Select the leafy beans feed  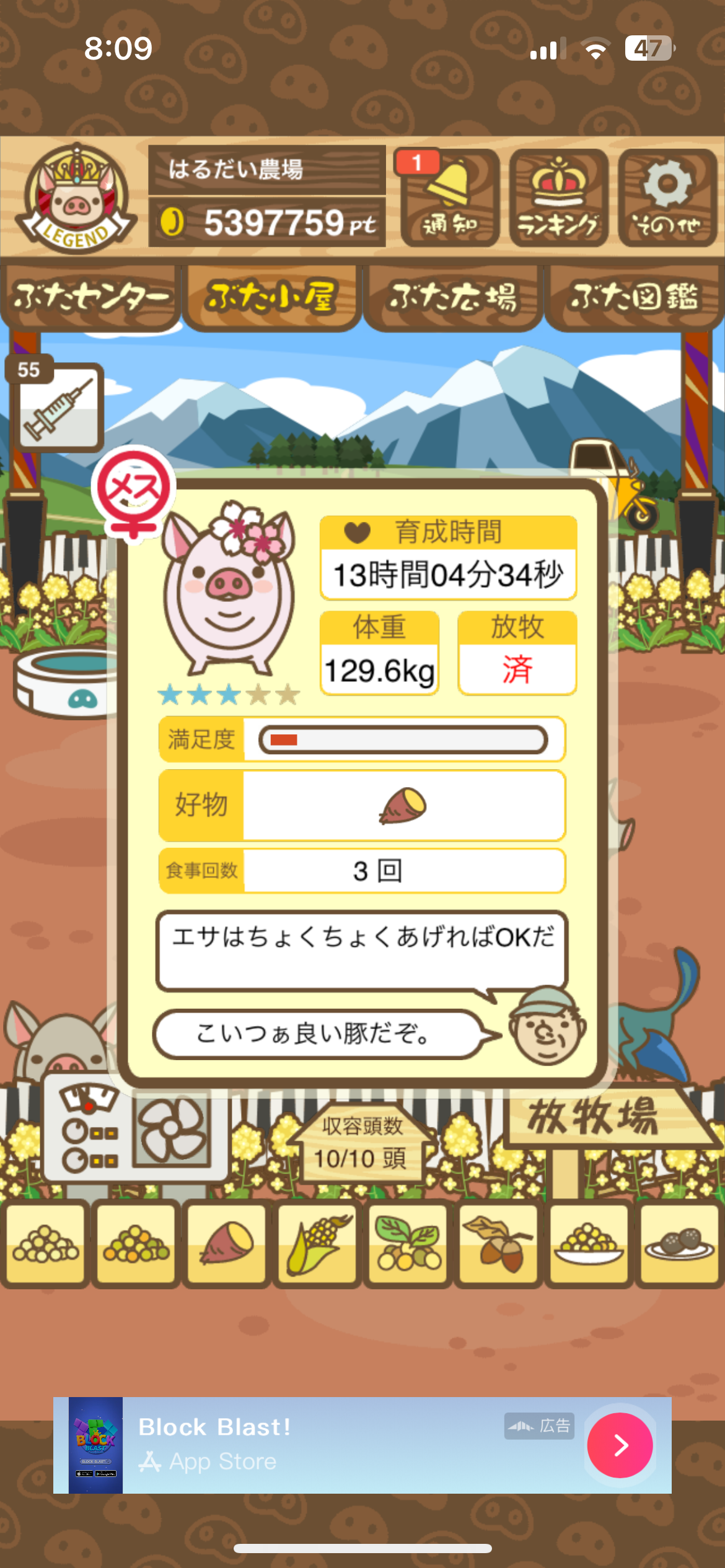[x=408, y=1242]
